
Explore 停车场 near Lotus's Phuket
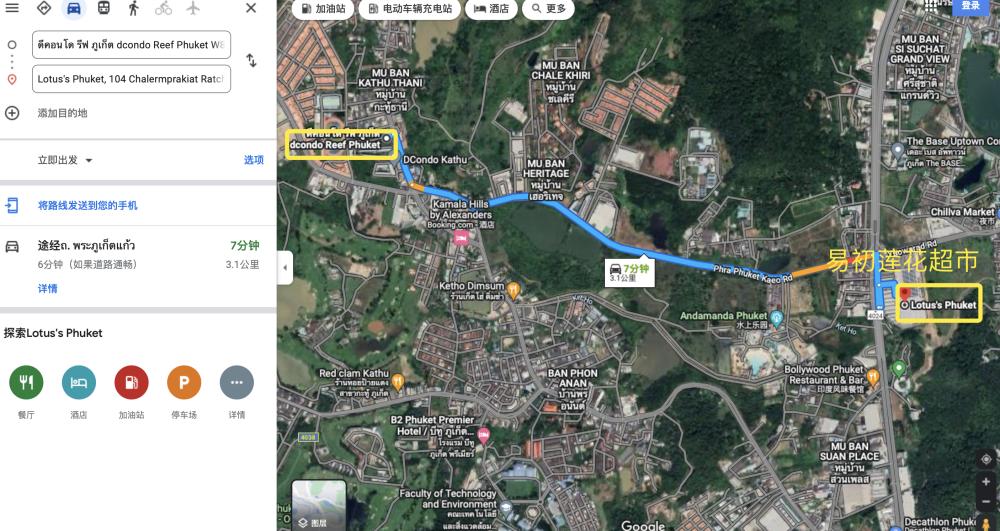(x=183, y=382)
